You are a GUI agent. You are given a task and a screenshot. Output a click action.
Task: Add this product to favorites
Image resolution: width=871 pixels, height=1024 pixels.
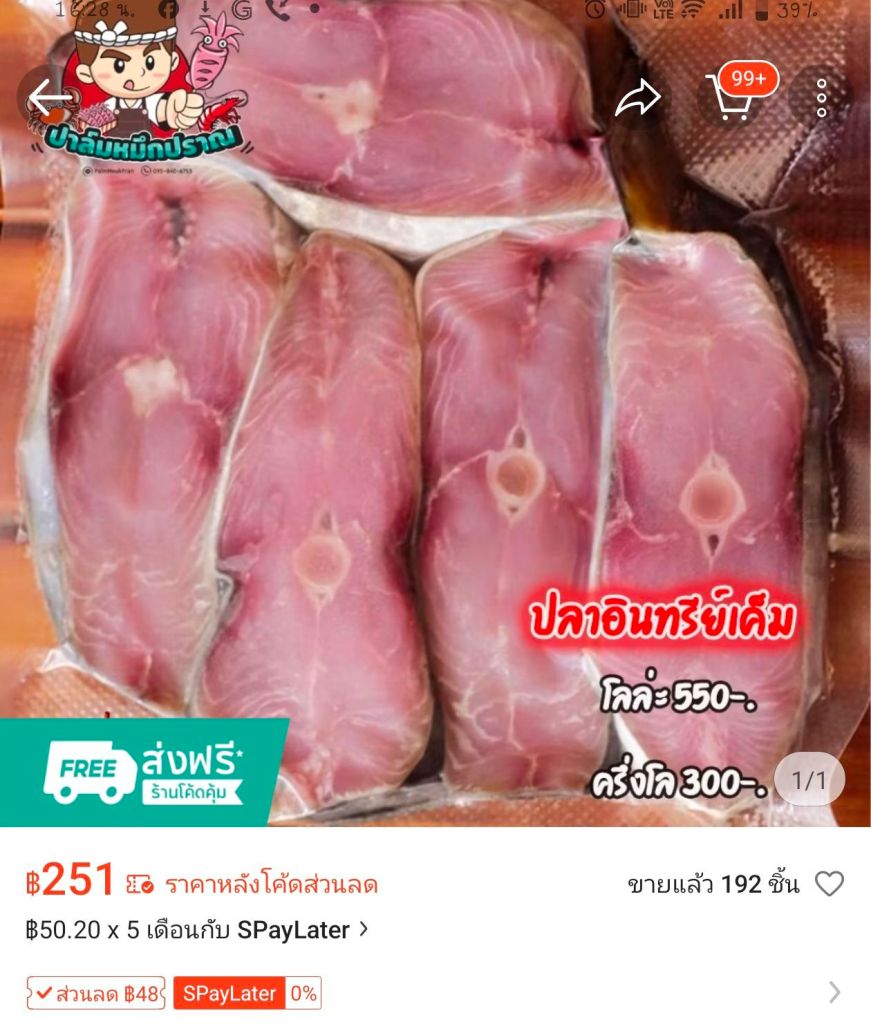pos(829,884)
